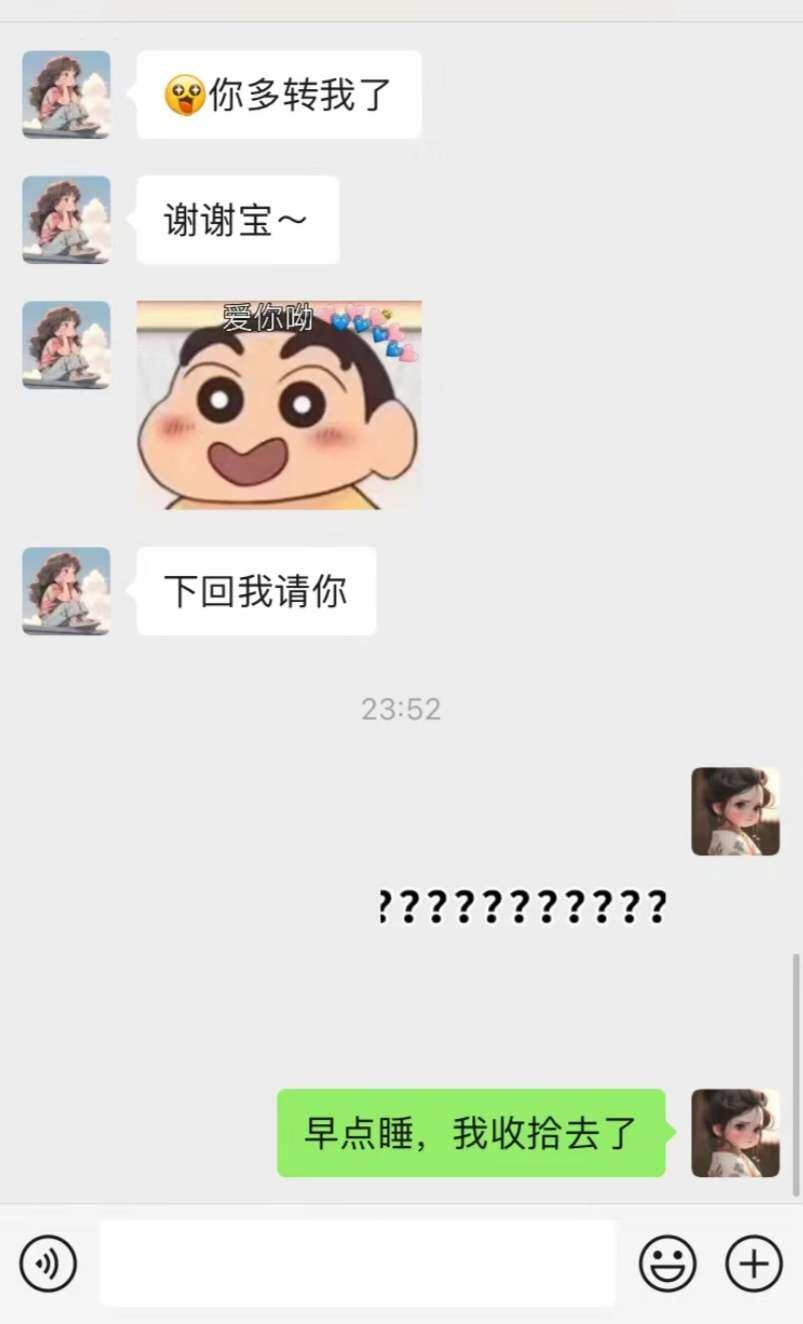803x1324 pixels.
Task: Select the message bubble saying 你多转我了
Action: click(x=277, y=94)
